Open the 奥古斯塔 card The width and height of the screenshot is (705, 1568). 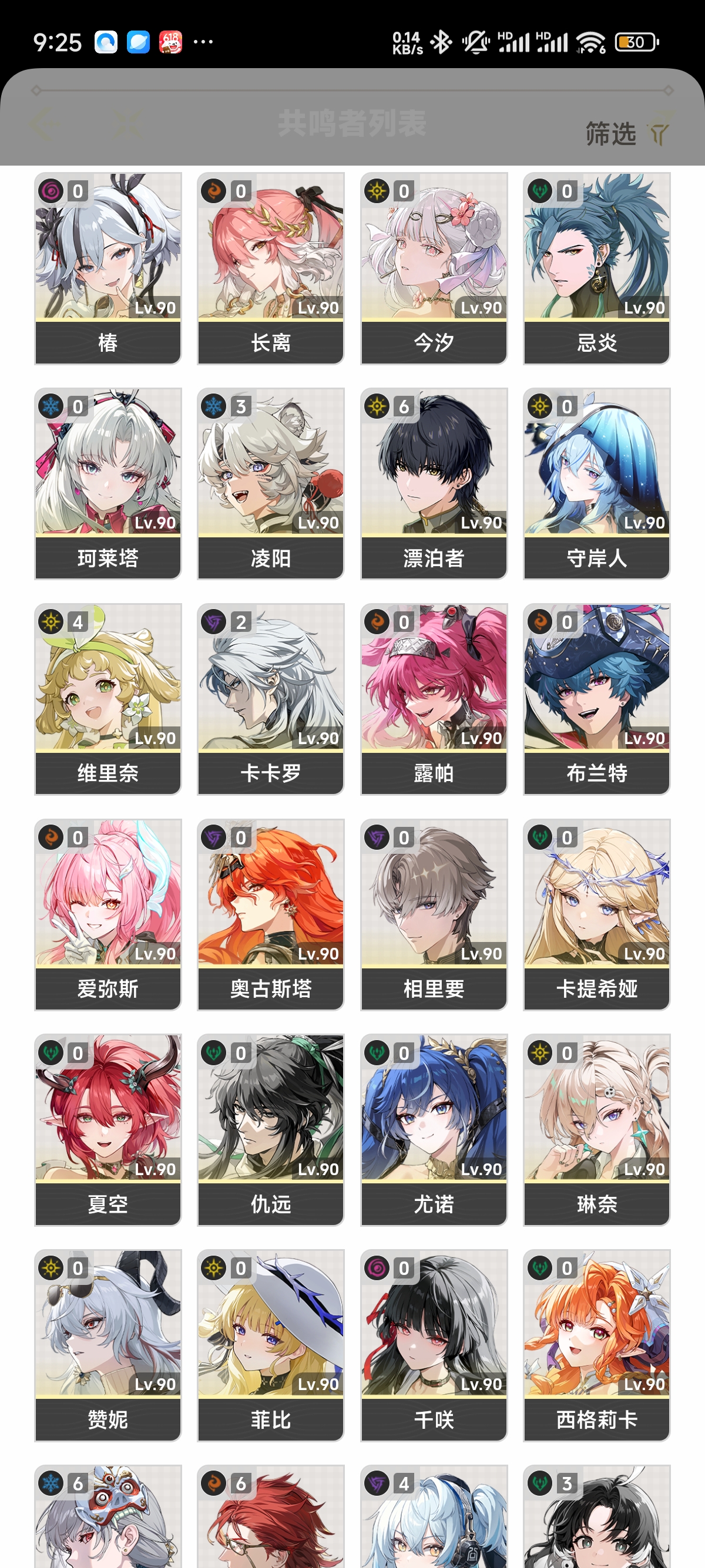(271, 915)
